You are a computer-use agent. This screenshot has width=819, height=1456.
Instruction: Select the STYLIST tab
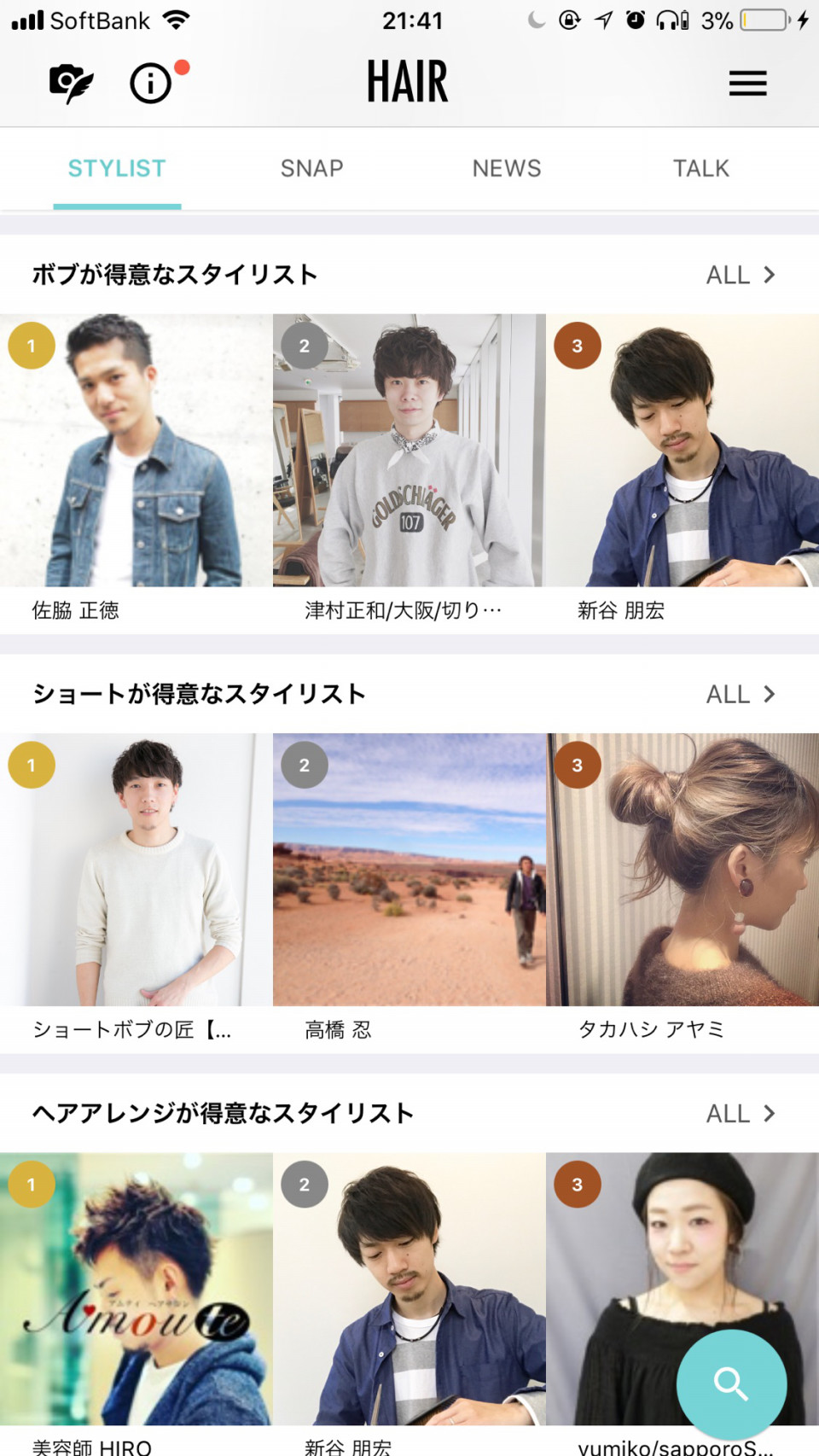[117, 169]
